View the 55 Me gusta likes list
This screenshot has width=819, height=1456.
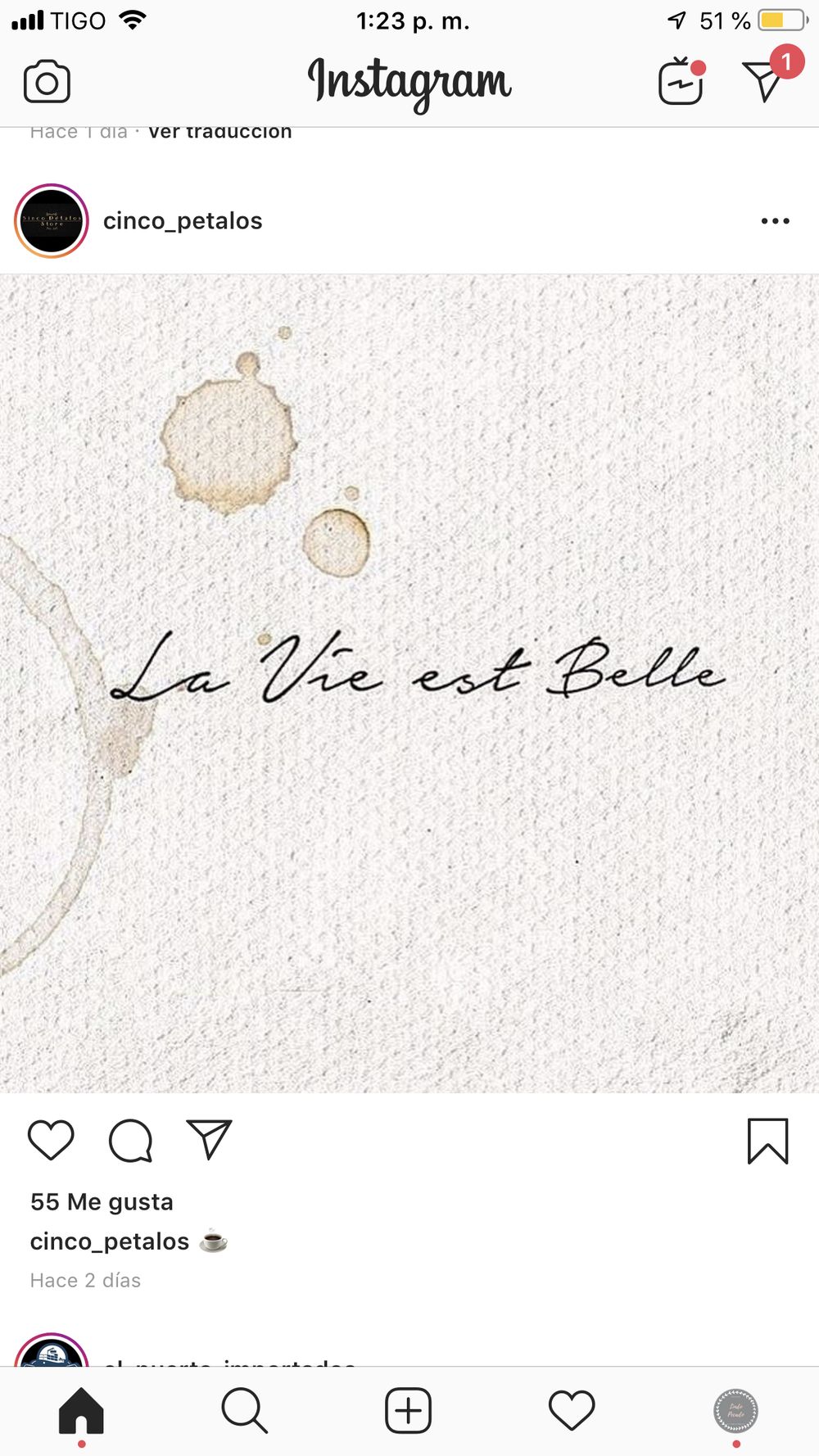(102, 1202)
